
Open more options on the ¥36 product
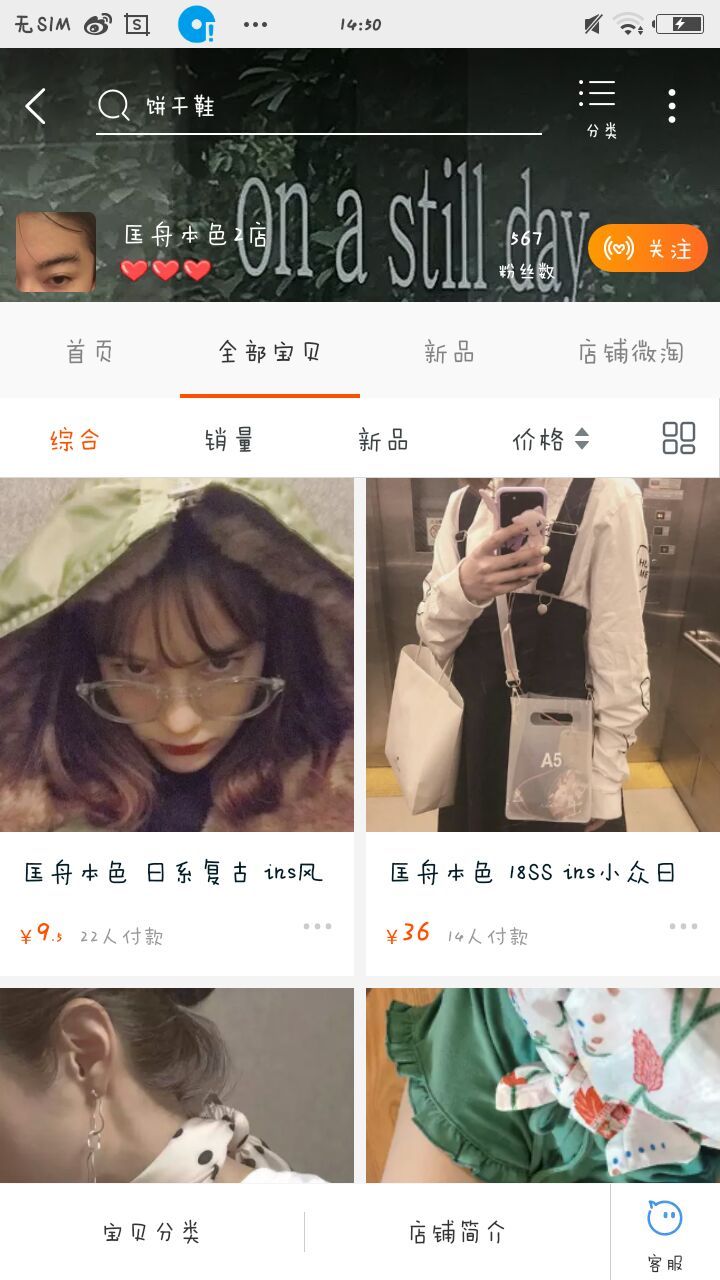coord(684,927)
